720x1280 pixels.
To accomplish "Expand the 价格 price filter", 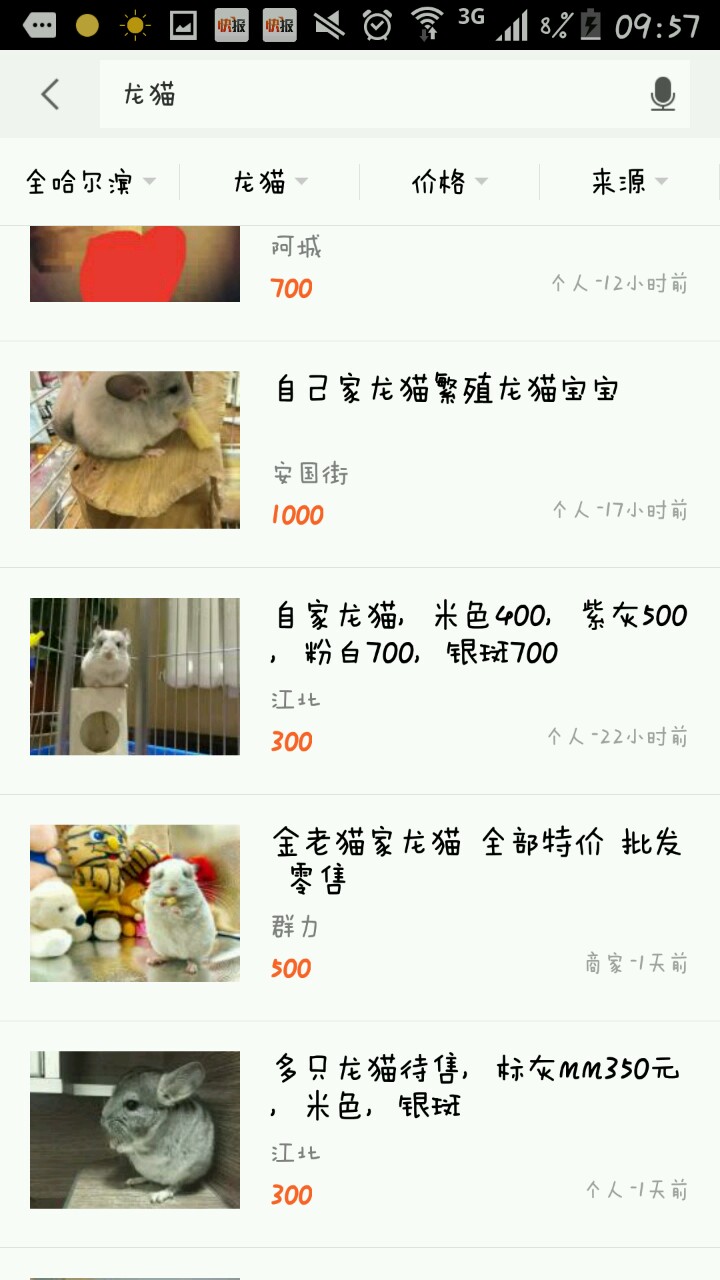I will click(450, 182).
